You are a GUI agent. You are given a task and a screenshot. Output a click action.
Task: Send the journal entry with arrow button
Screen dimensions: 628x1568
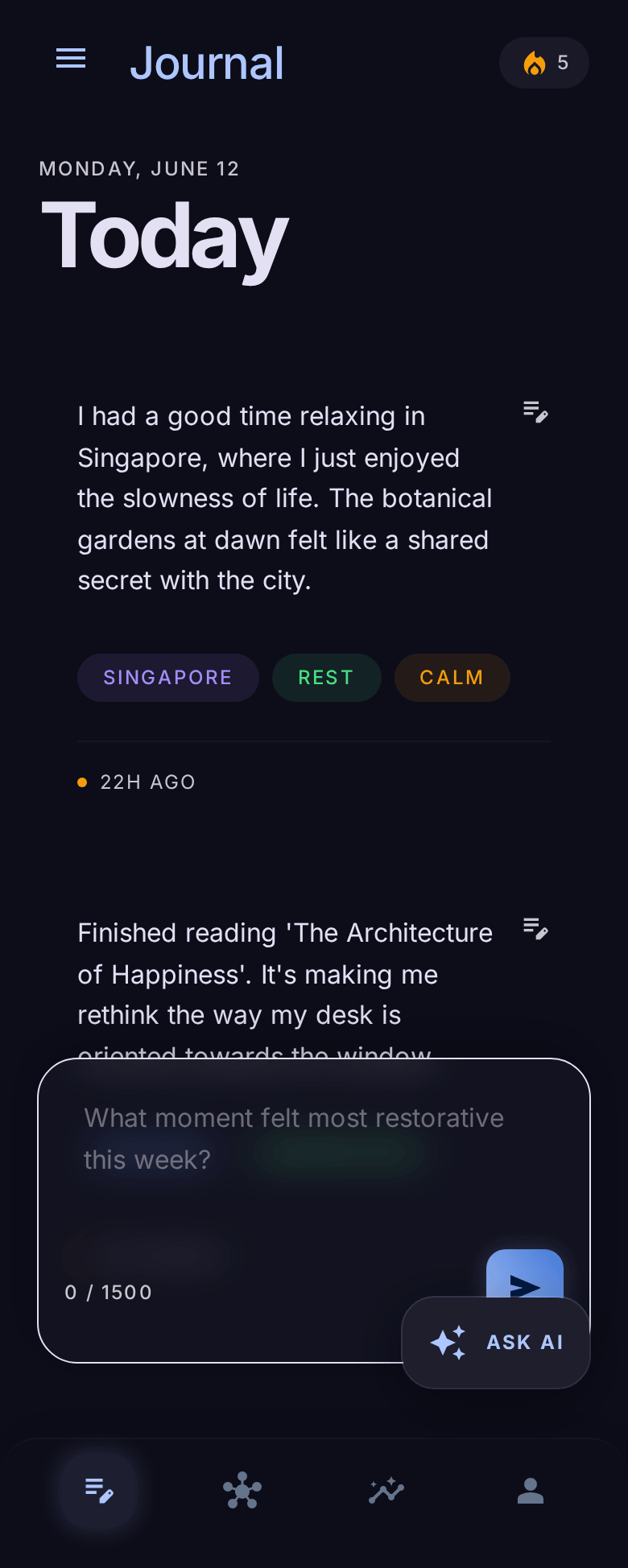point(524,1272)
